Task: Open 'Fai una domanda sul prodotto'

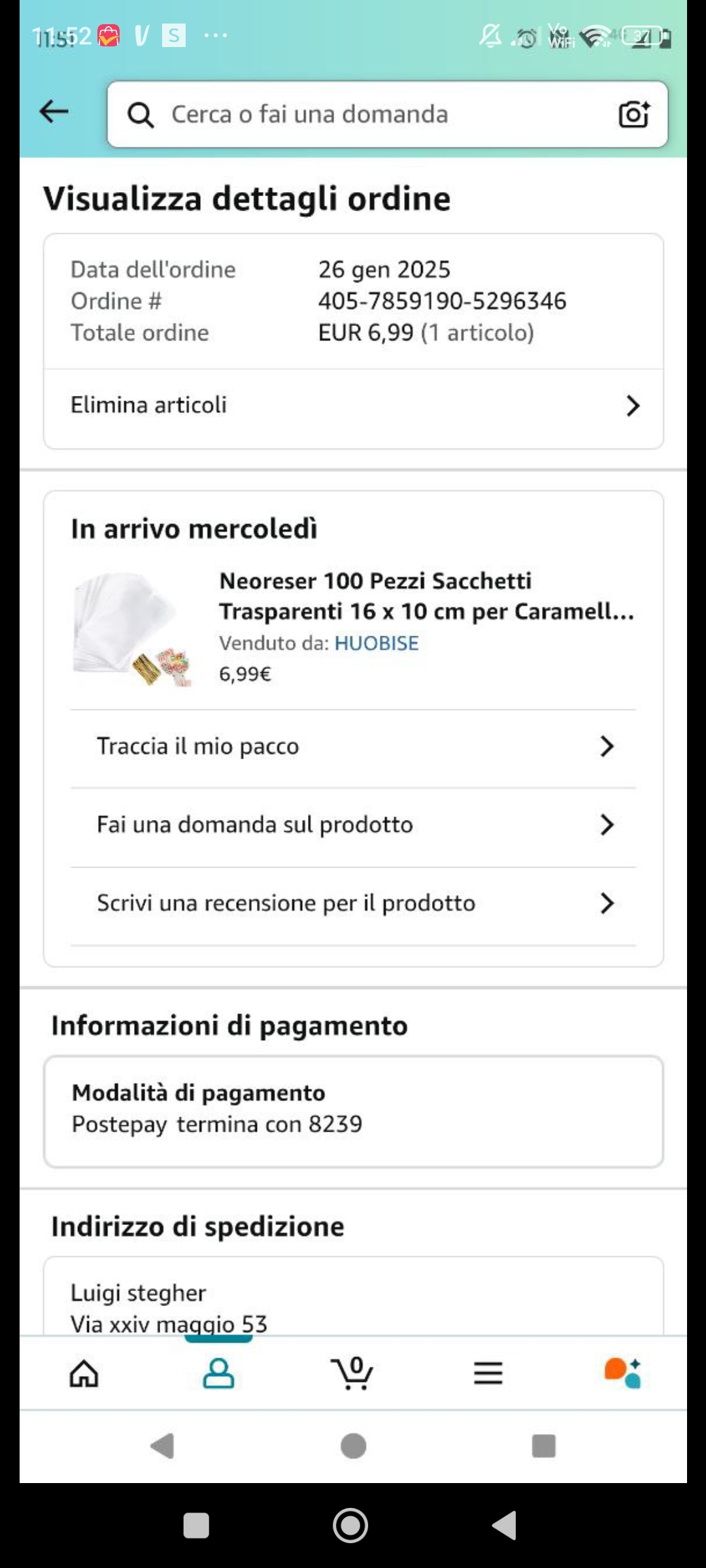Action: pyautogui.click(x=353, y=825)
